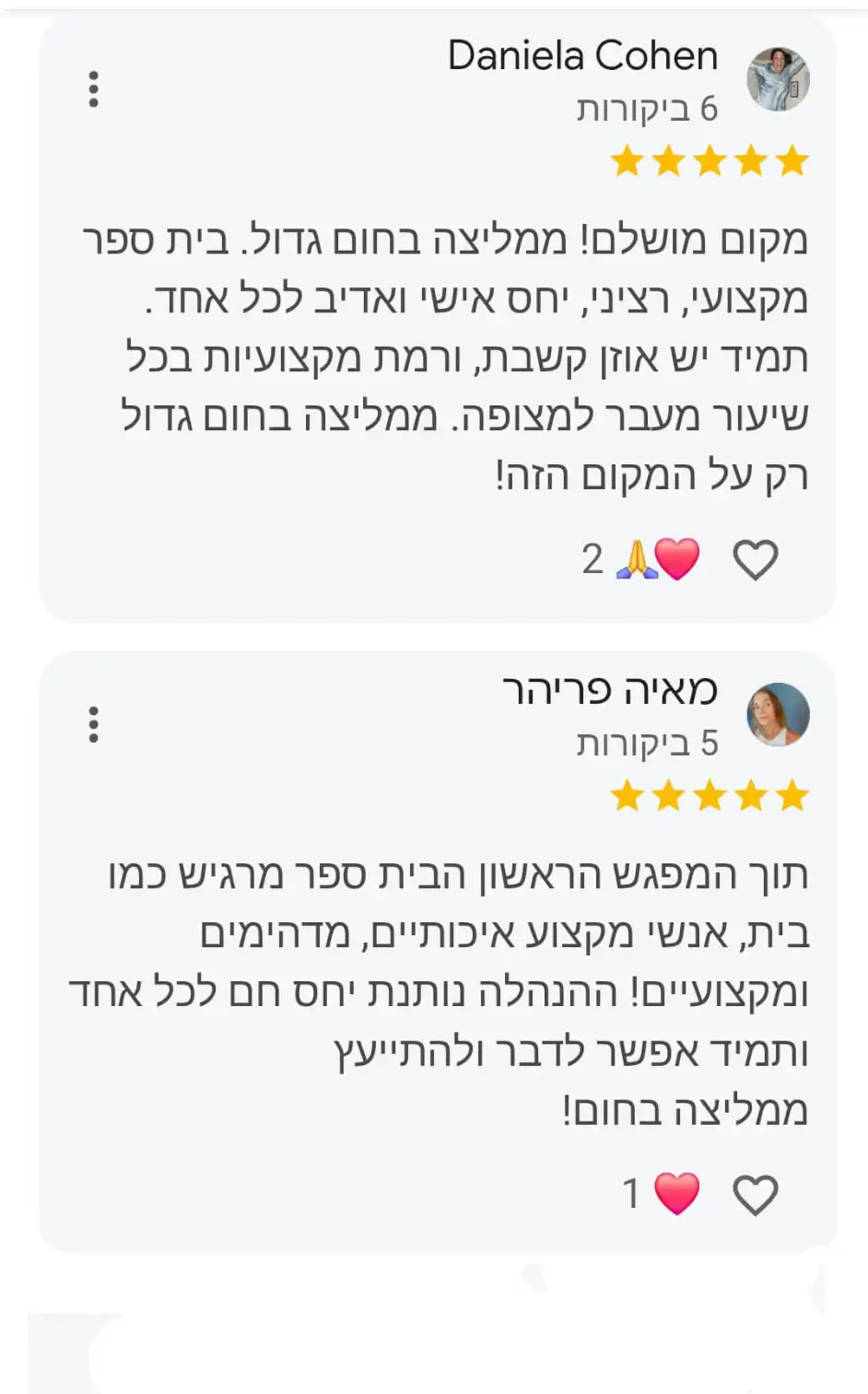Like Daniela Cohen's review with the heart
868x1394 pixels.
(x=755, y=559)
